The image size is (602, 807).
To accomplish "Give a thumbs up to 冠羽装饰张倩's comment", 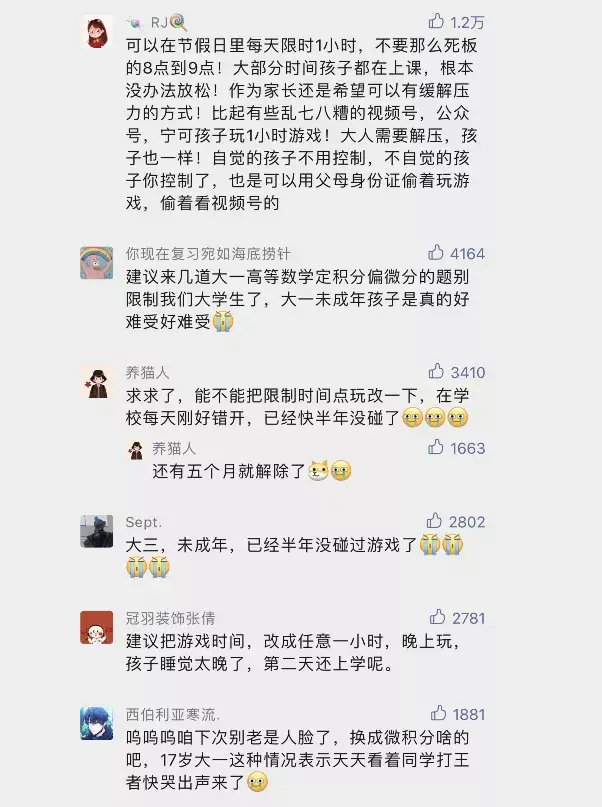I will [x=436, y=617].
